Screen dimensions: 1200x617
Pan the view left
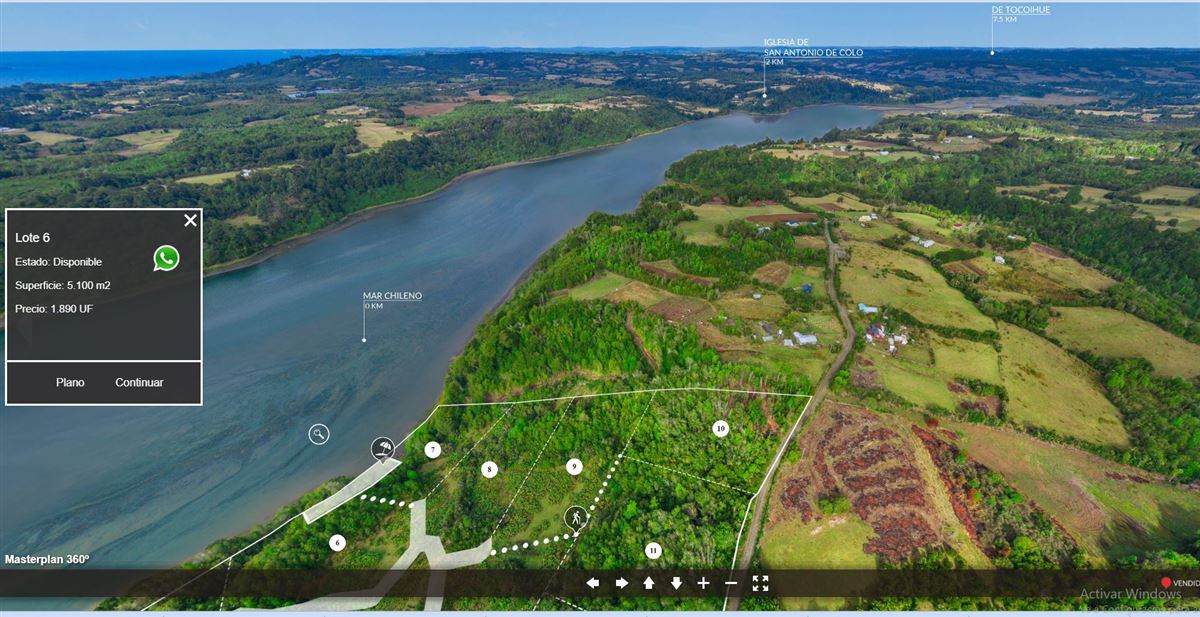pos(593,583)
